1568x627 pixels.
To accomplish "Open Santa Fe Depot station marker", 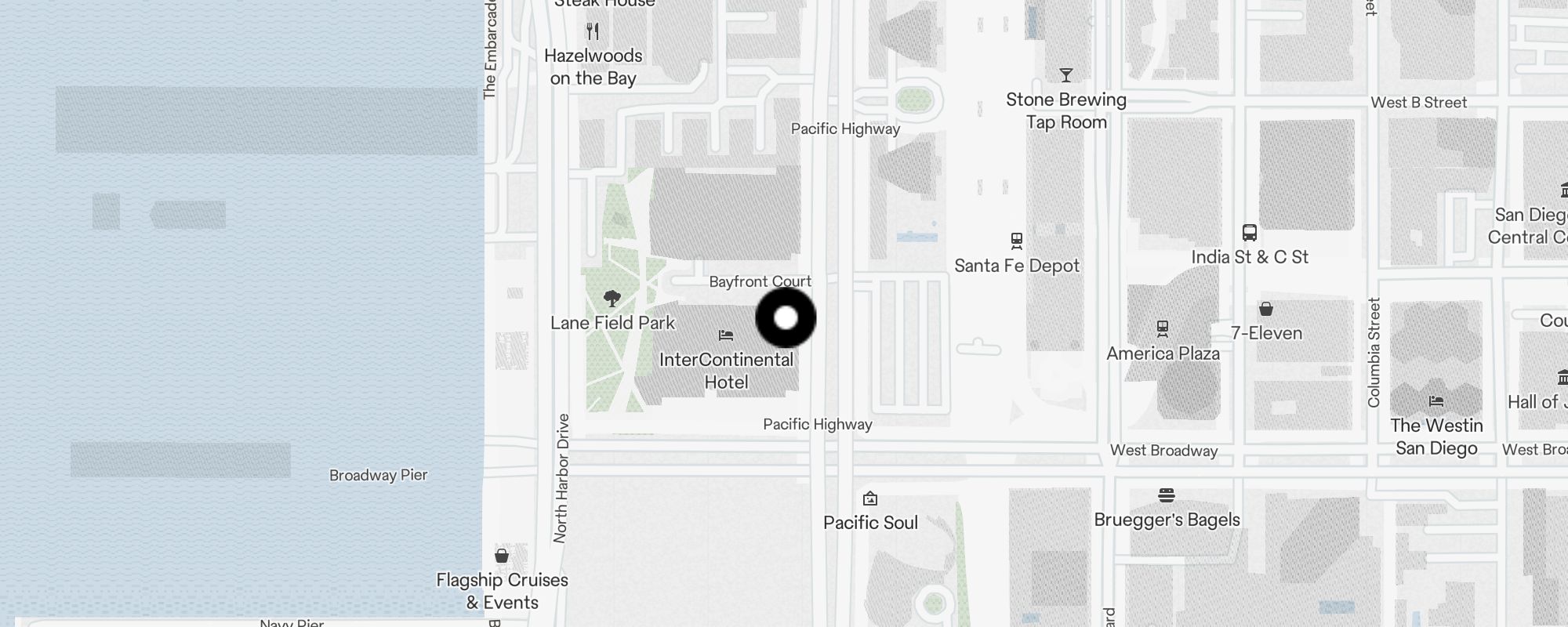I will pyautogui.click(x=1016, y=240).
